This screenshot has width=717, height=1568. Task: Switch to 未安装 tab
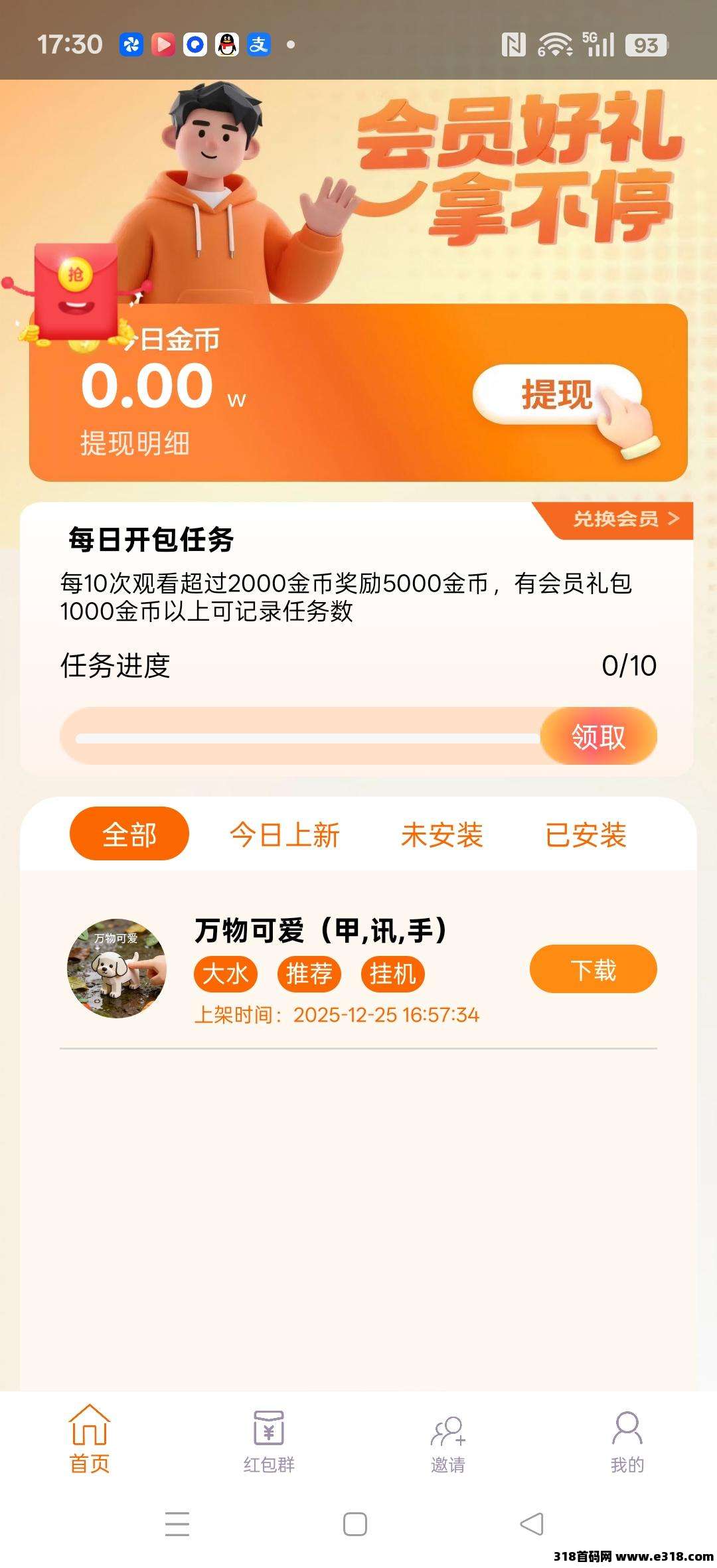tap(441, 834)
